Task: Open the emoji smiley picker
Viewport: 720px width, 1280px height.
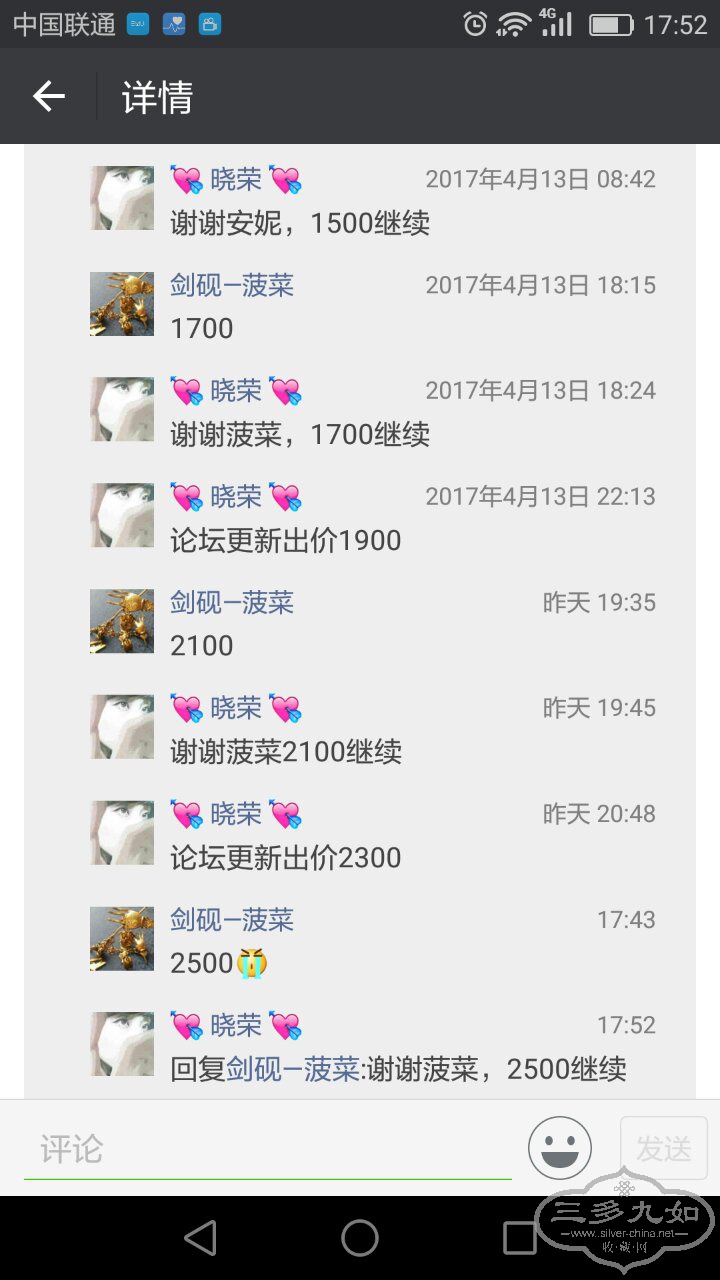Action: tap(560, 1148)
